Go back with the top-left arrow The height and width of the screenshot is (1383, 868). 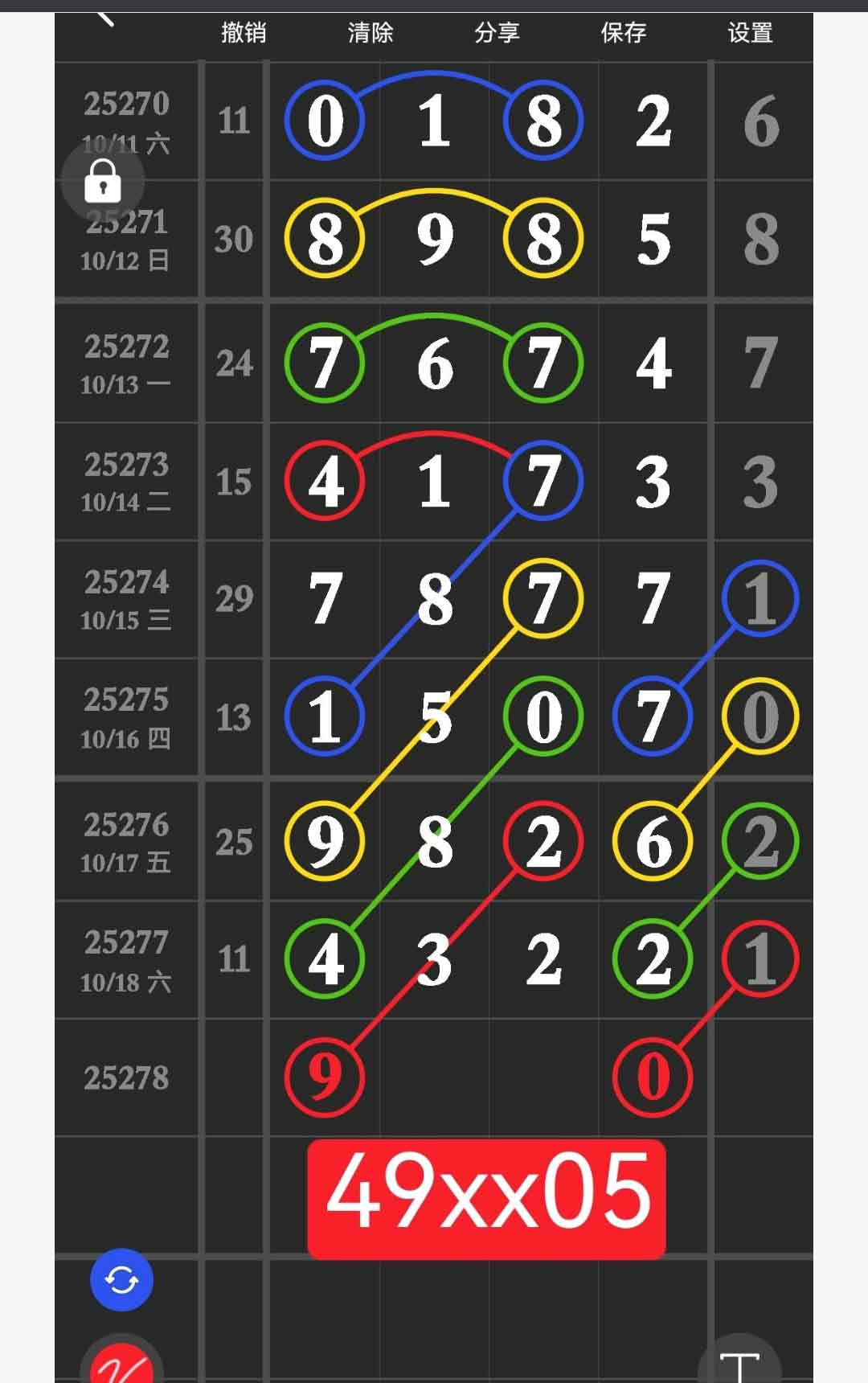(104, 18)
